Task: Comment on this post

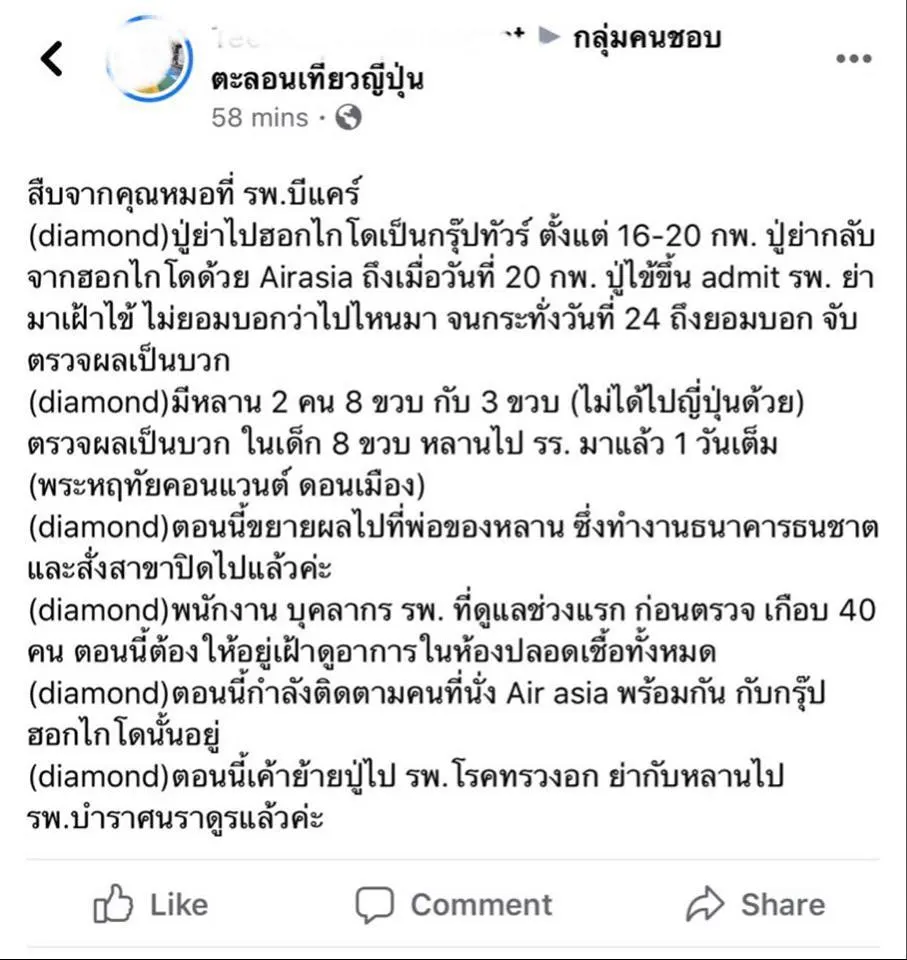Action: tap(454, 905)
